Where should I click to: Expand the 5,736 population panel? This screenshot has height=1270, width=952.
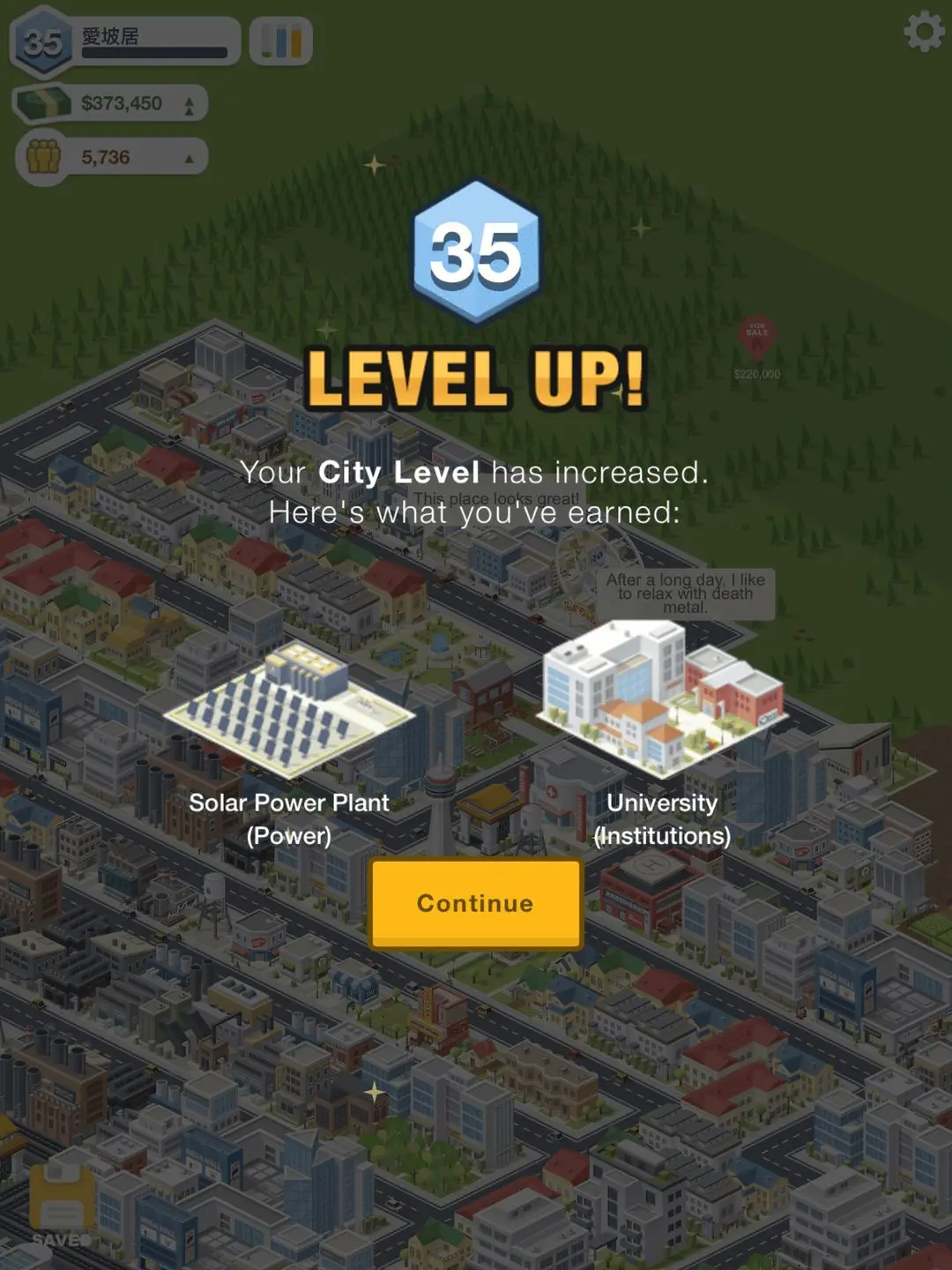pos(189,158)
